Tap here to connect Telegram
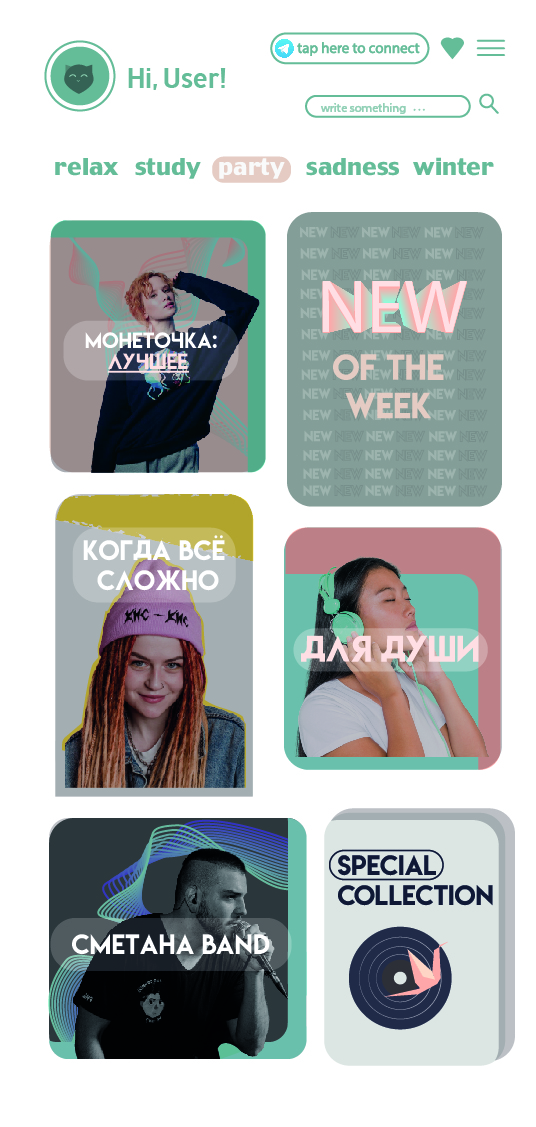The height and width of the screenshot is (1127, 536). [x=350, y=48]
